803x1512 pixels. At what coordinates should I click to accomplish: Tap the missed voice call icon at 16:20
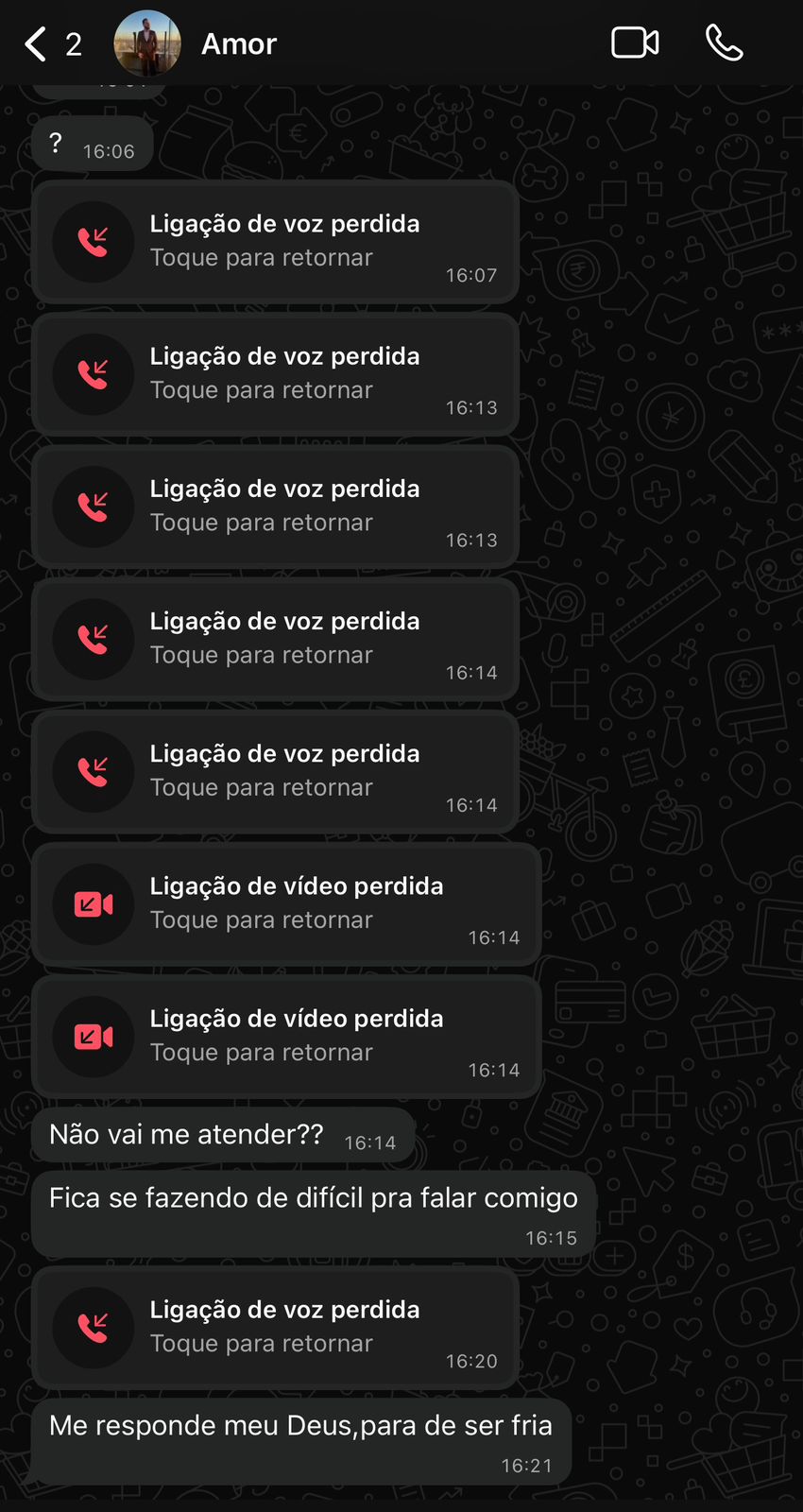93,1327
